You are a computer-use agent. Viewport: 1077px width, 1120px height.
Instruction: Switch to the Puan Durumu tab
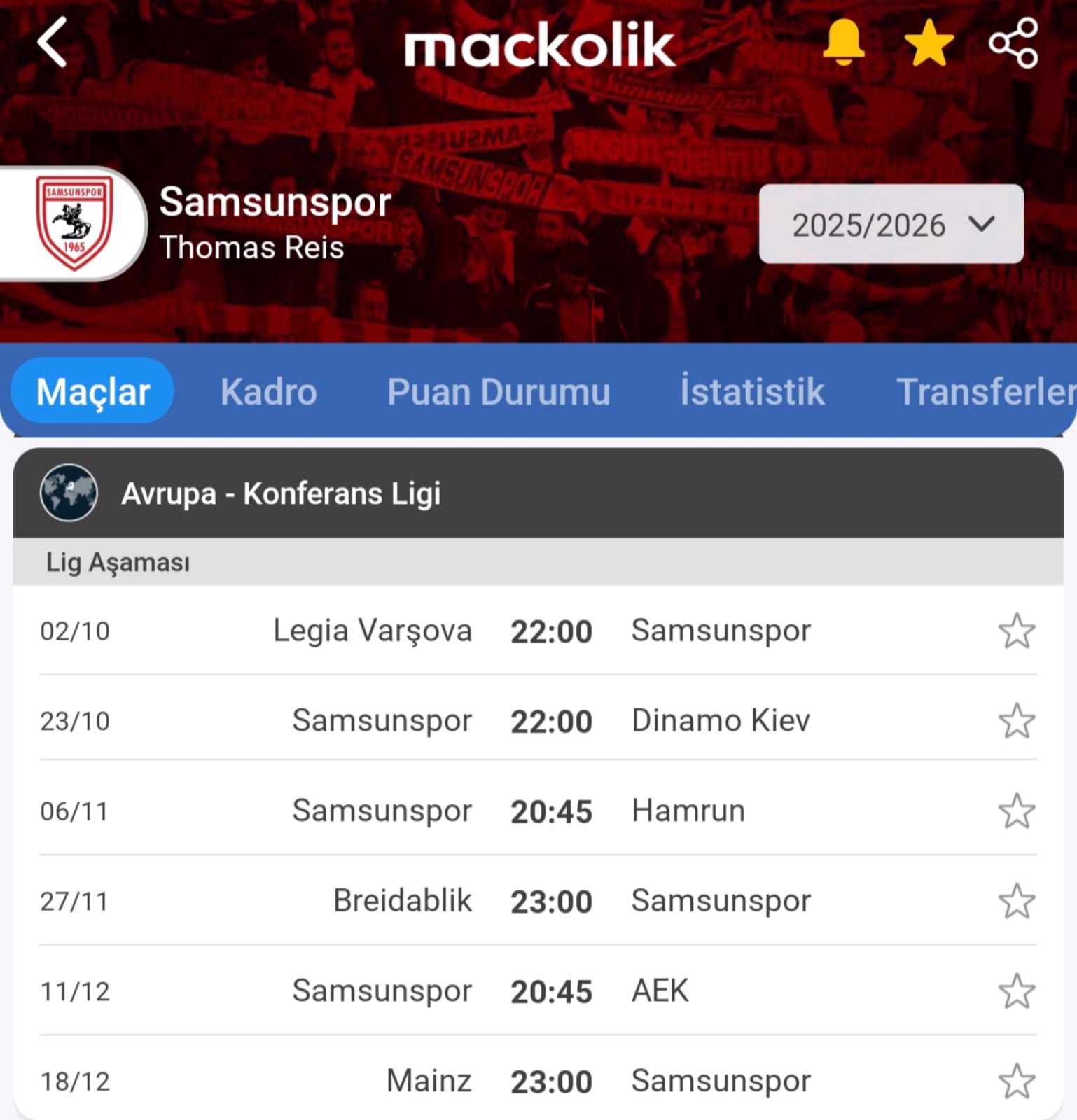pos(498,391)
